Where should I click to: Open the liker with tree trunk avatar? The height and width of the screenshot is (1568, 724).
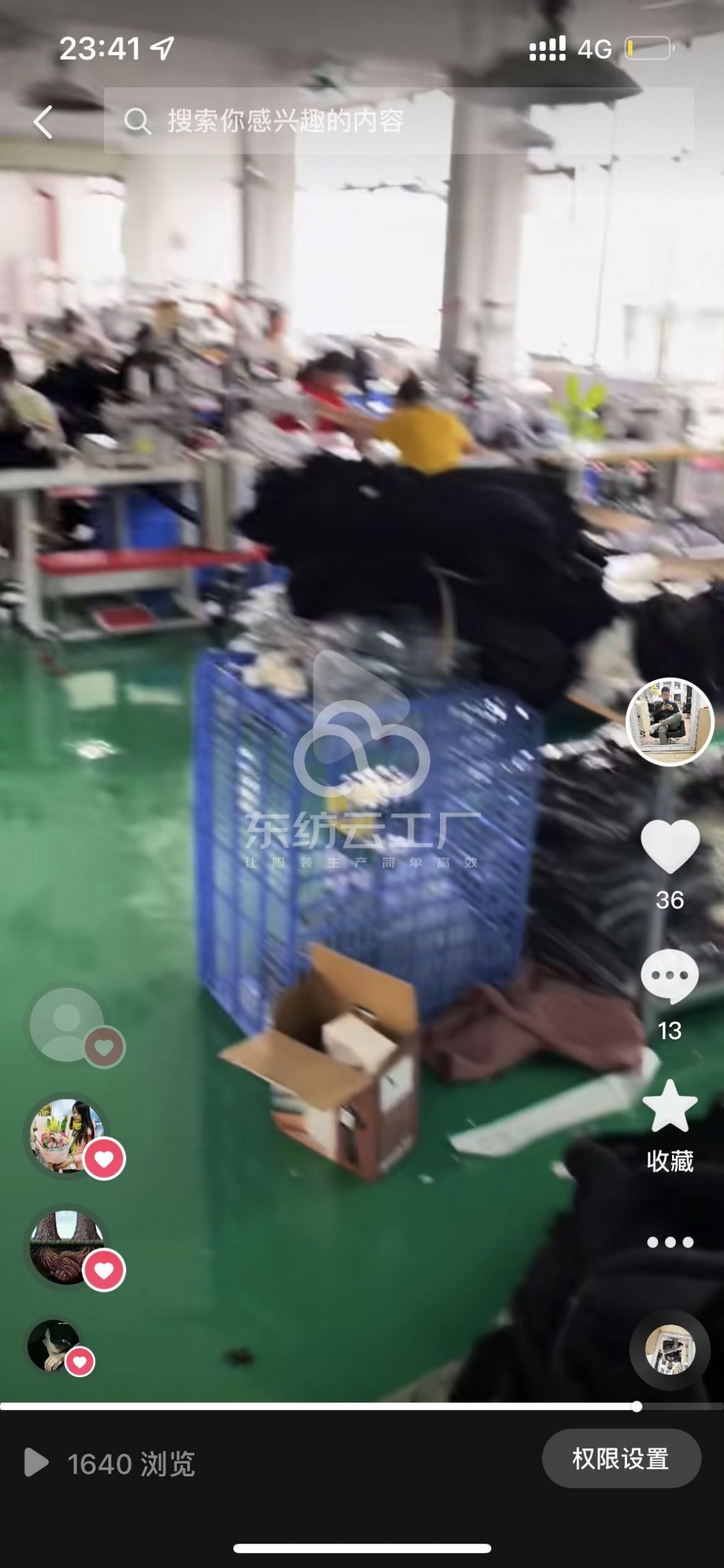[68, 1247]
